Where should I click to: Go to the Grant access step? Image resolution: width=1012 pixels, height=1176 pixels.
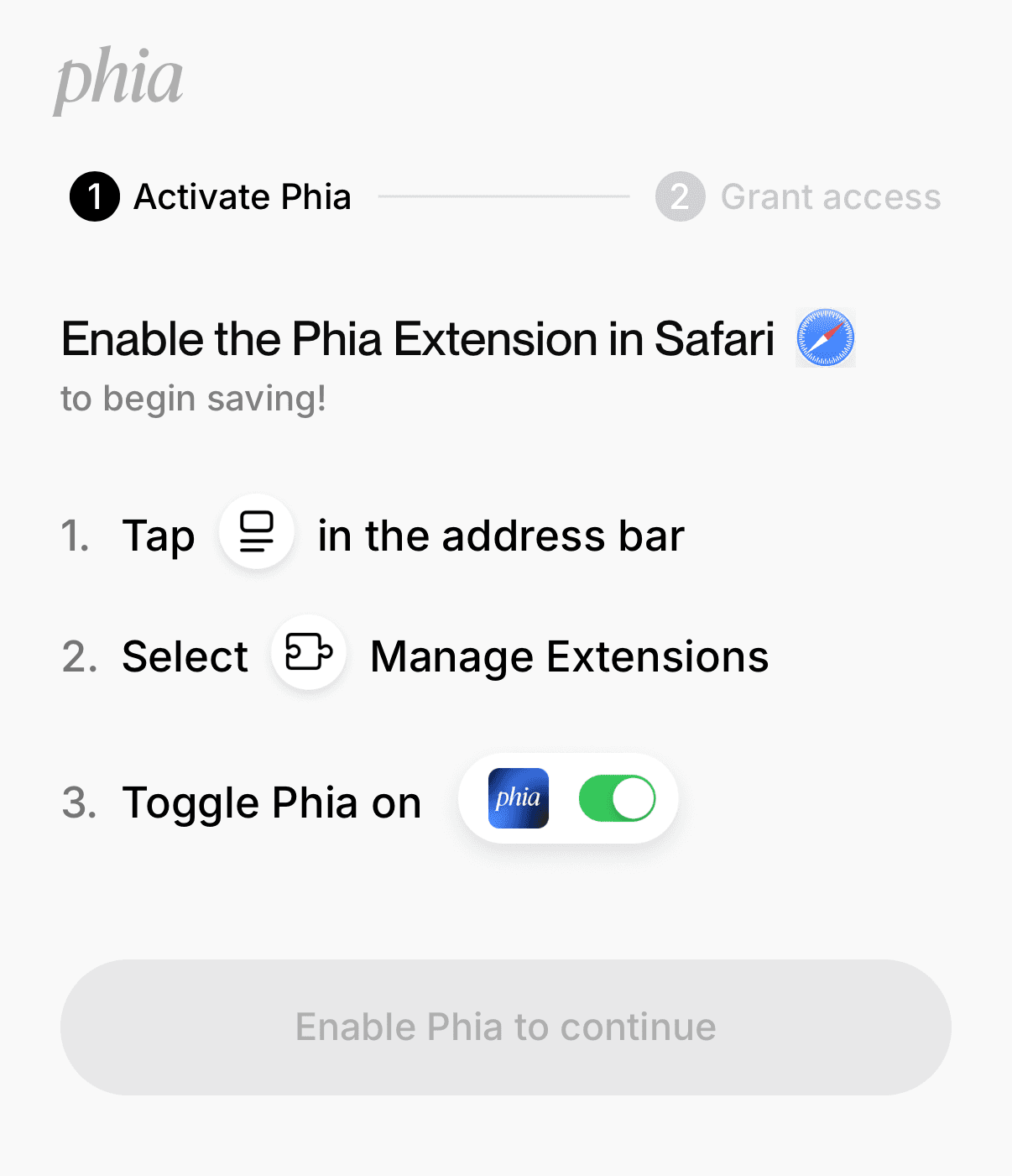pyautogui.click(x=797, y=197)
